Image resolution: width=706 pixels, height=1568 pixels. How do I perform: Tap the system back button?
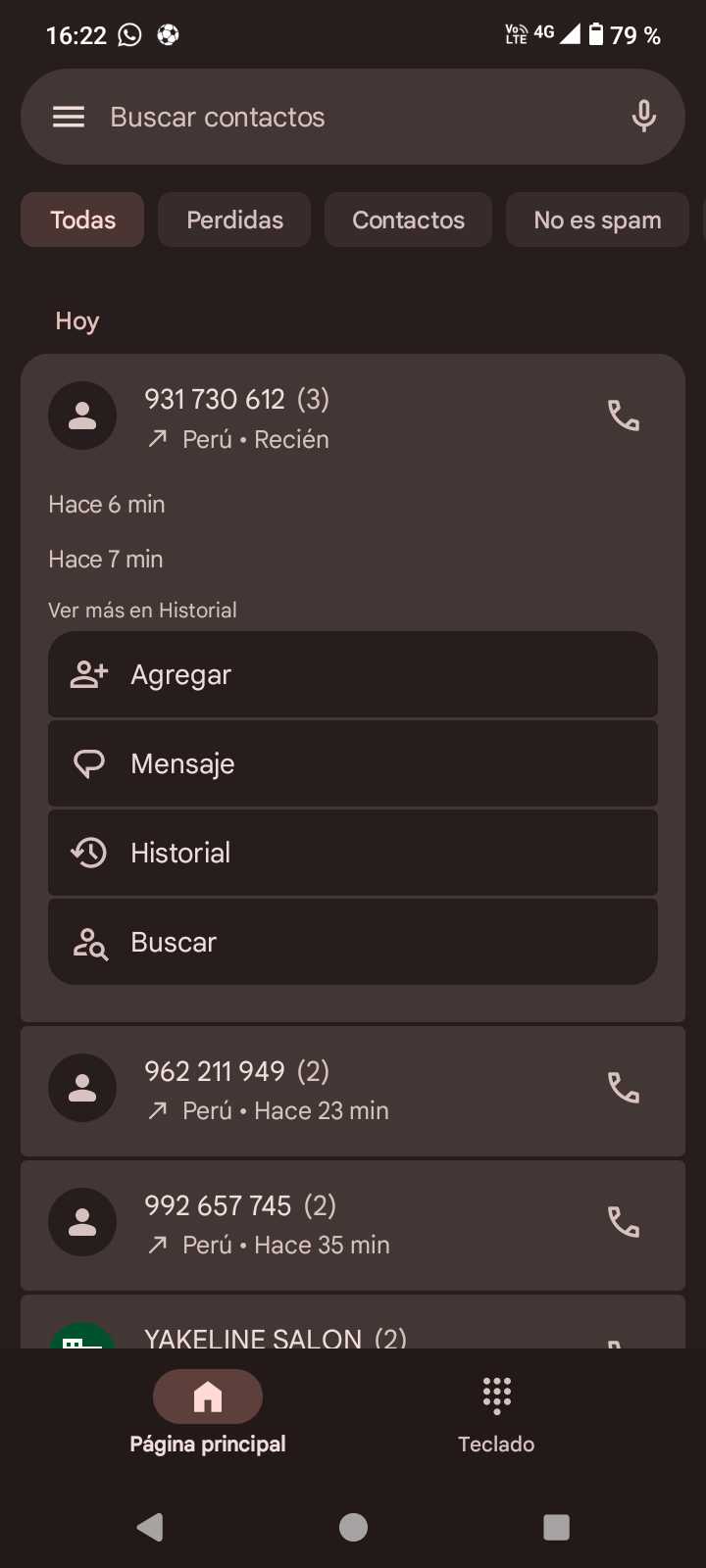click(150, 1527)
